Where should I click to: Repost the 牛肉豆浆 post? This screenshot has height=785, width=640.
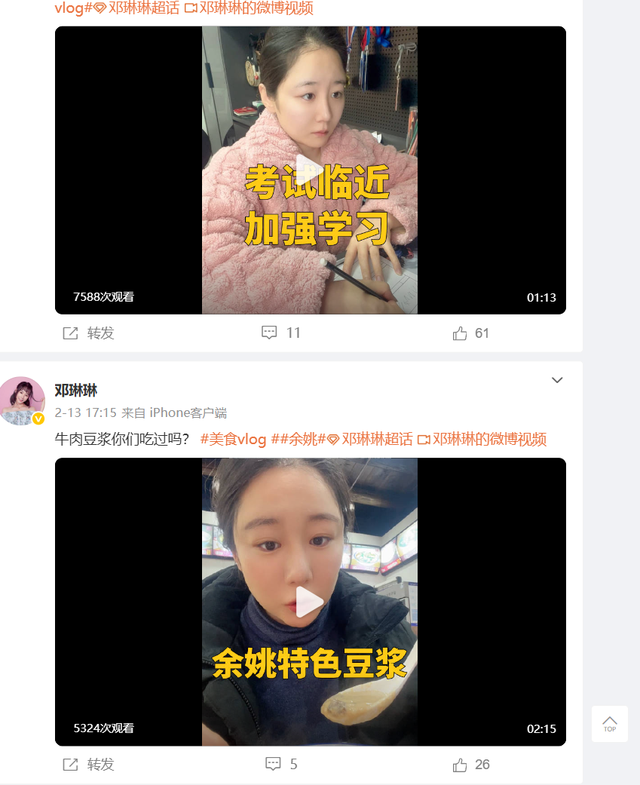(89, 764)
